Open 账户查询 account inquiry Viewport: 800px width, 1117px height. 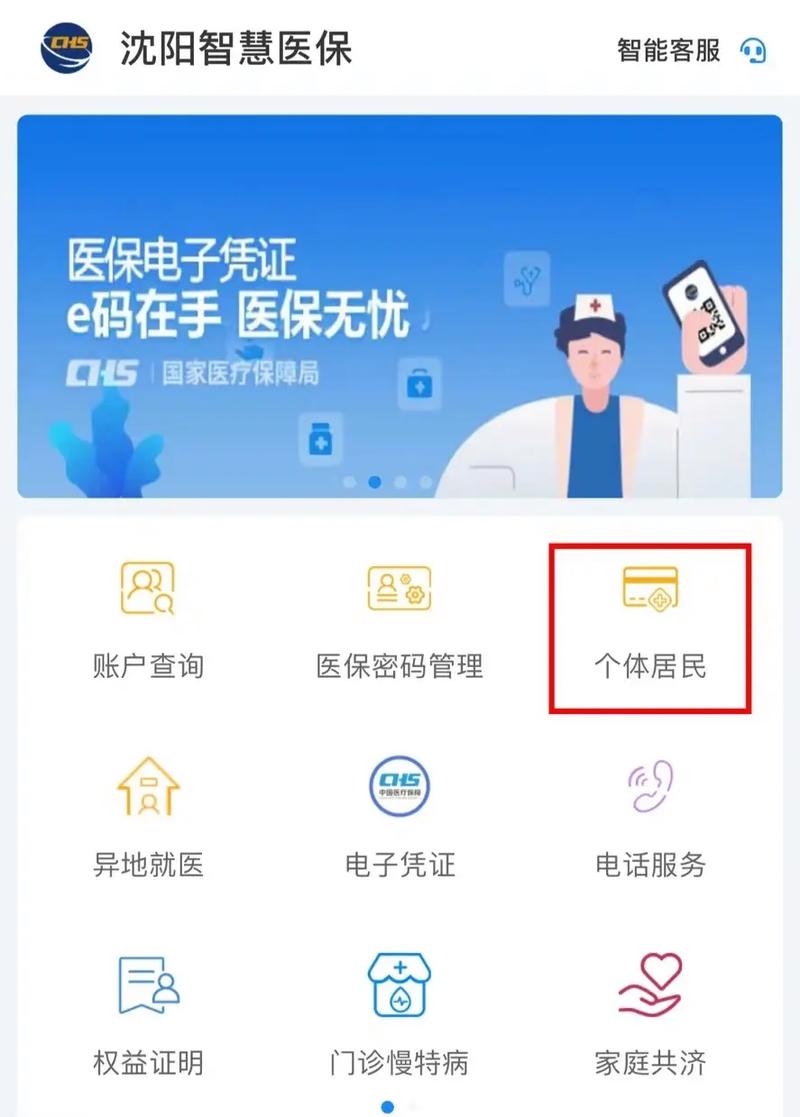148,620
